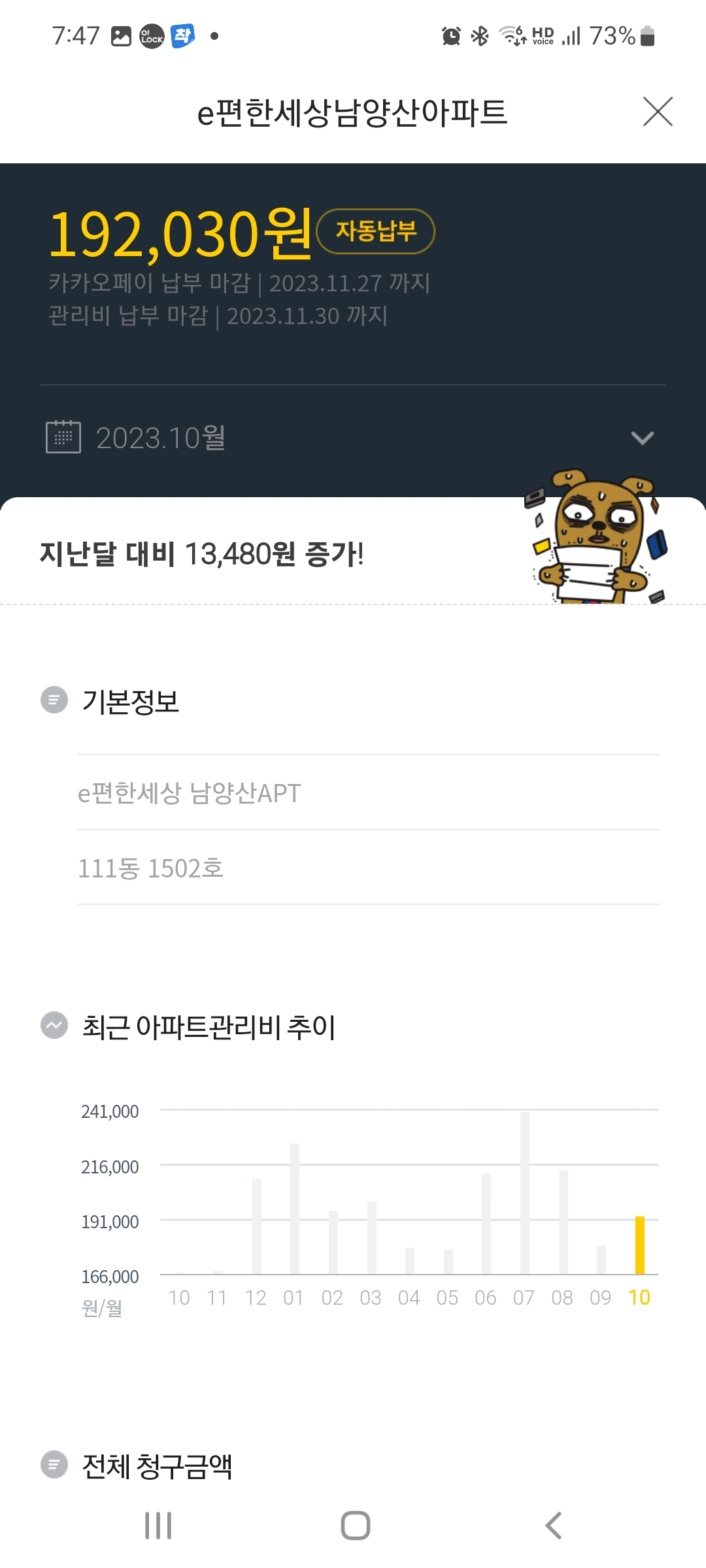Go back with the system back button
Image resolution: width=706 pixels, height=1568 pixels.
pyautogui.click(x=553, y=1526)
